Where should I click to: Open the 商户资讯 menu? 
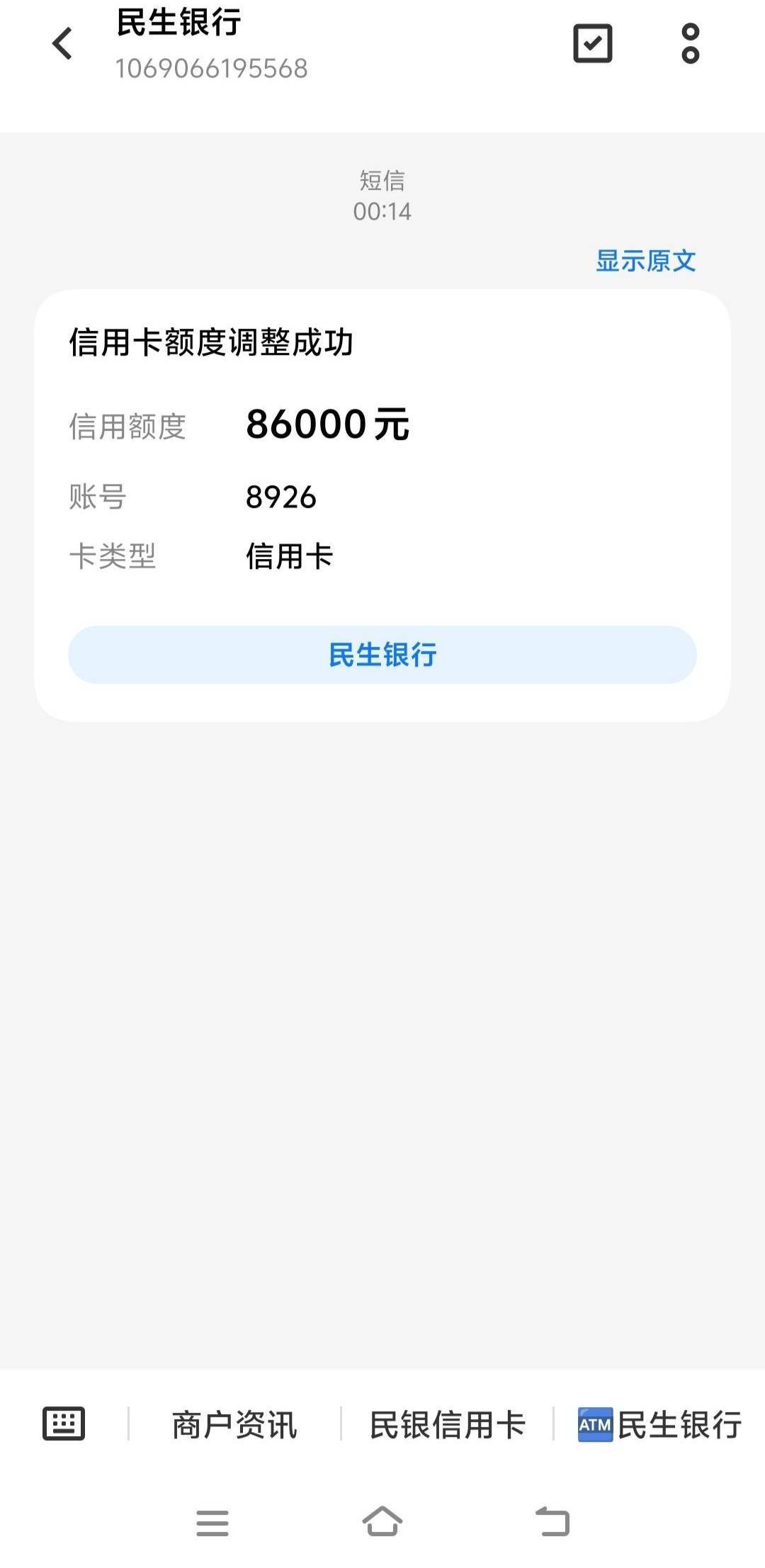[234, 1425]
